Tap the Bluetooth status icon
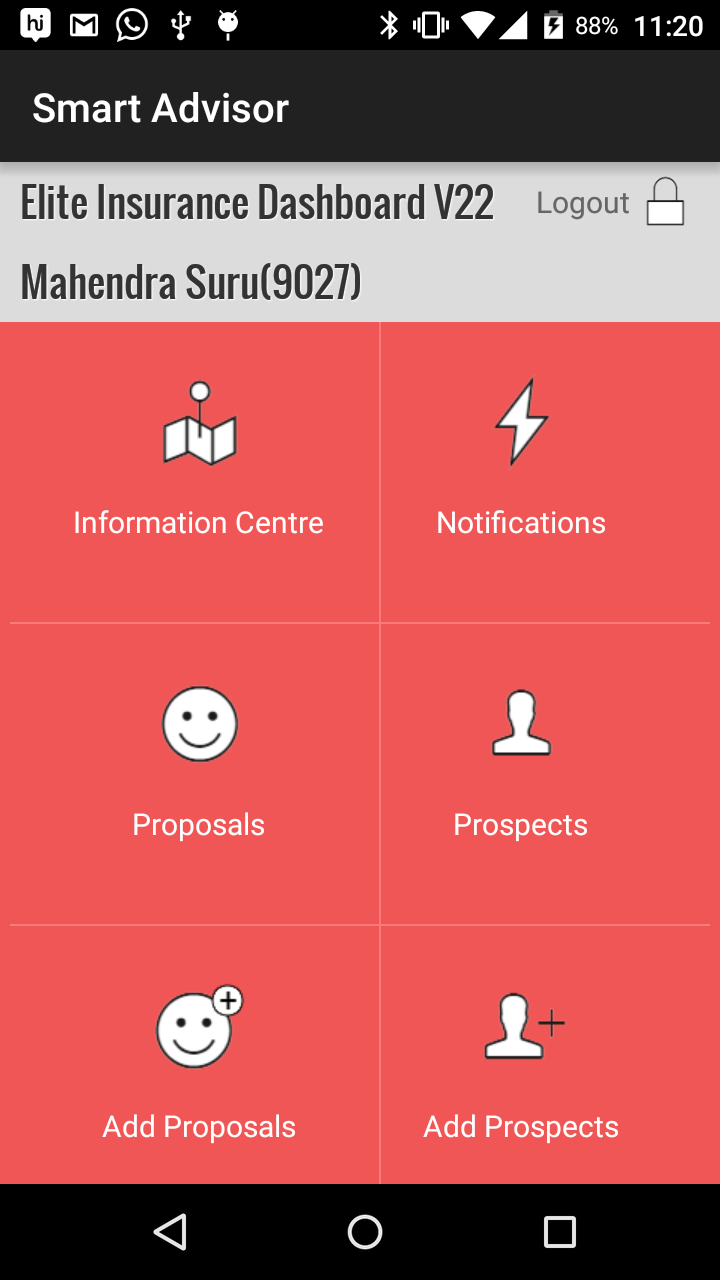Screen dimensions: 720x1280 (x=390, y=25)
